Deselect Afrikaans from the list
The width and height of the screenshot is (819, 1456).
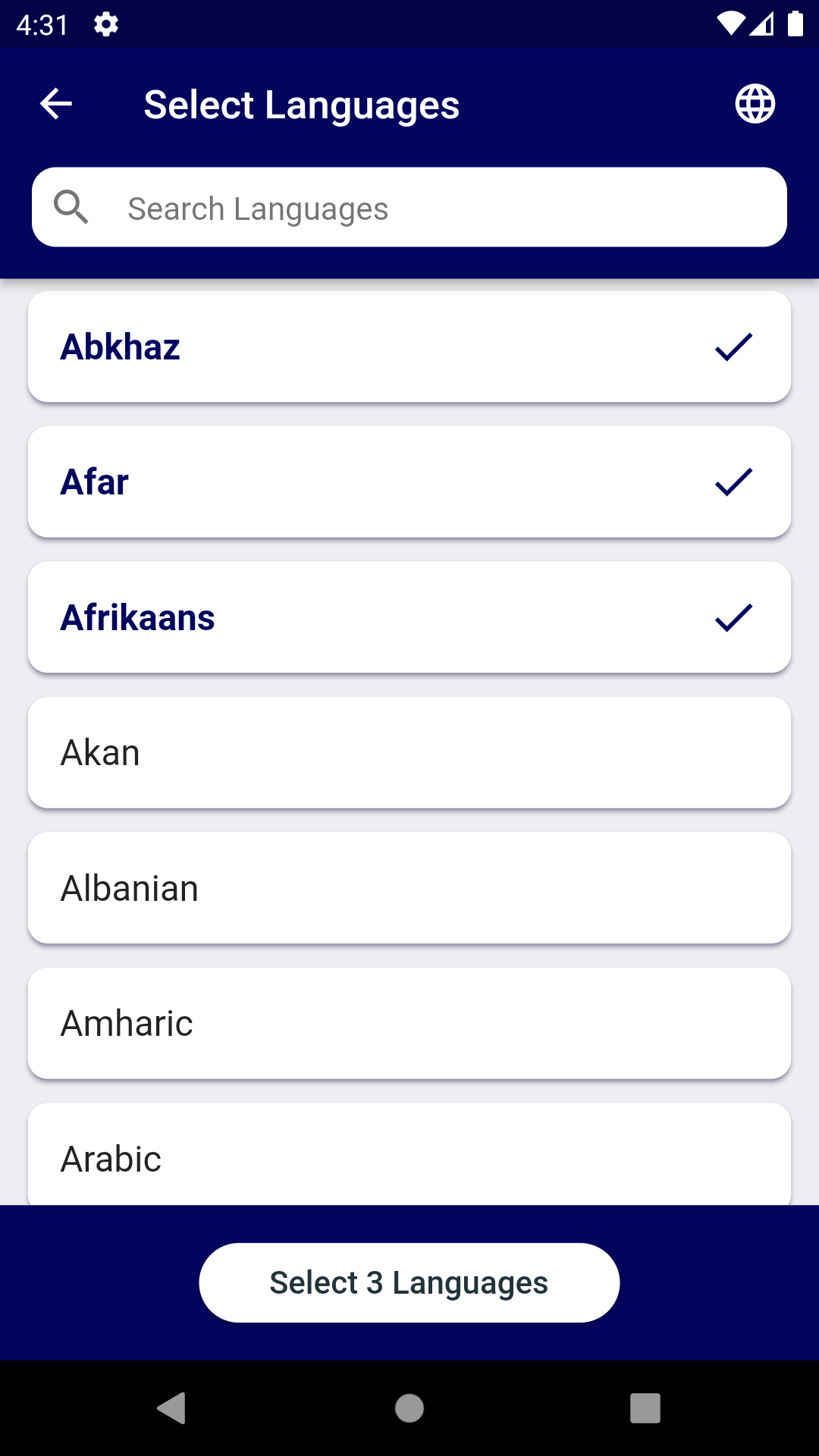pyautogui.click(x=409, y=617)
